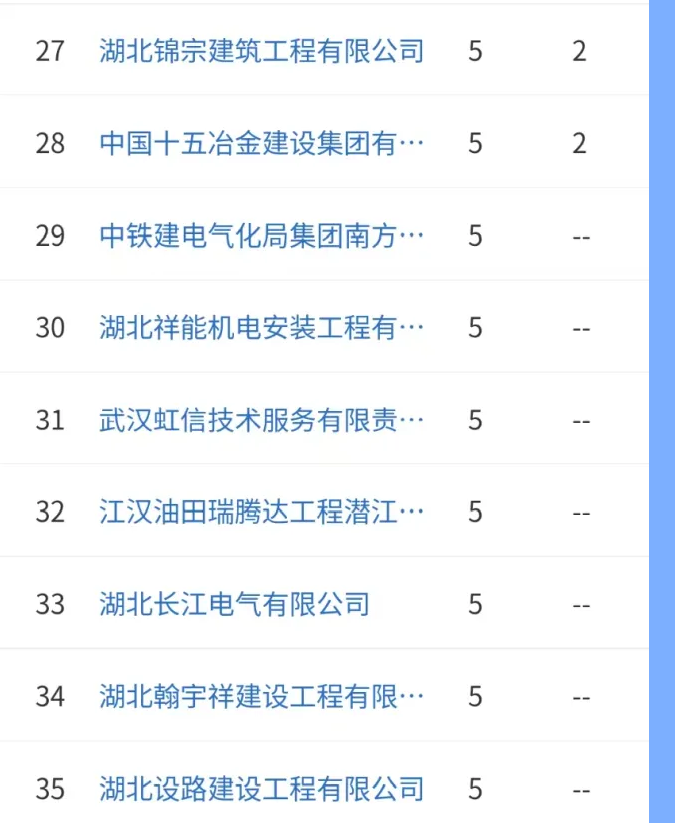This screenshot has height=823, width=675.
Task: Open 湖北锦宗建筑工程有限公司 company link
Action: [x=261, y=51]
